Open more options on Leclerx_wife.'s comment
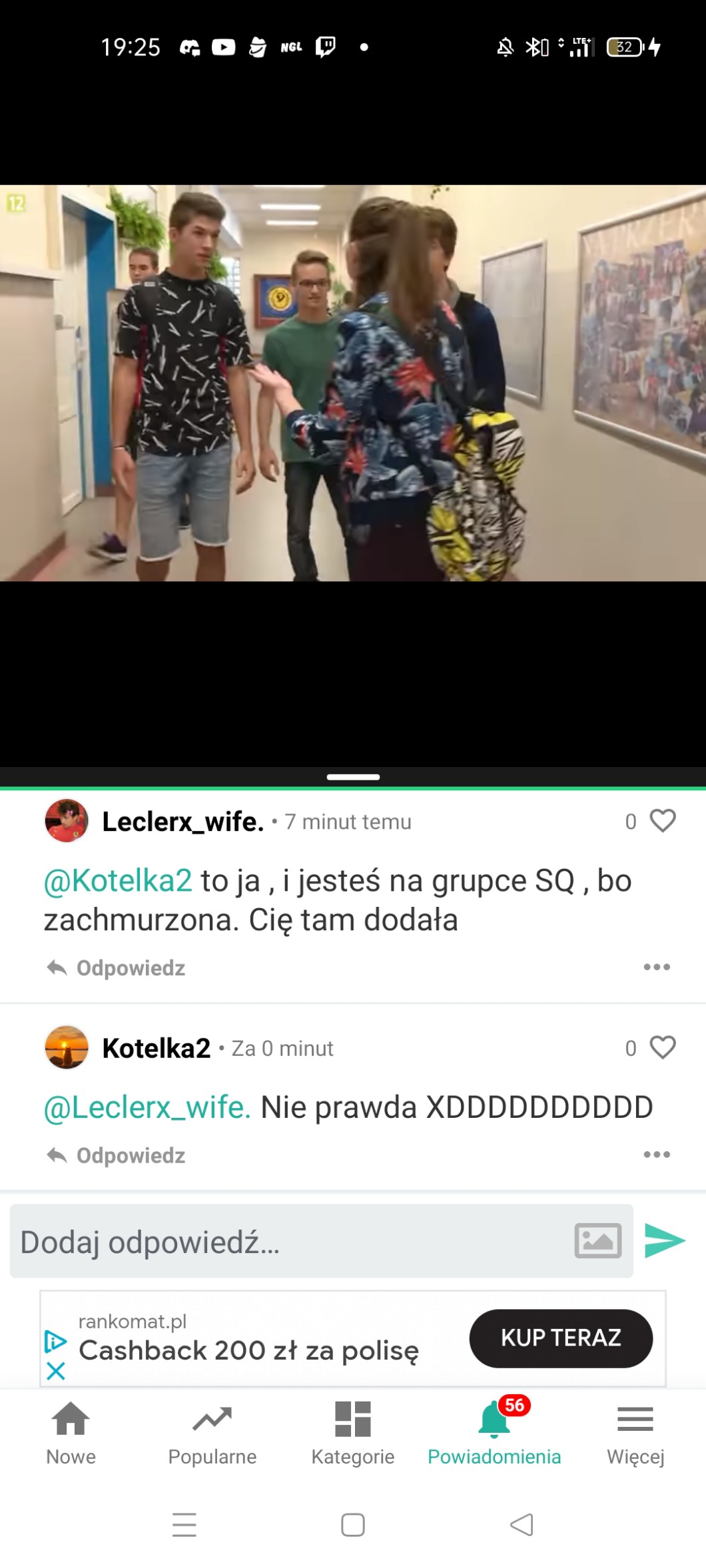 (657, 967)
